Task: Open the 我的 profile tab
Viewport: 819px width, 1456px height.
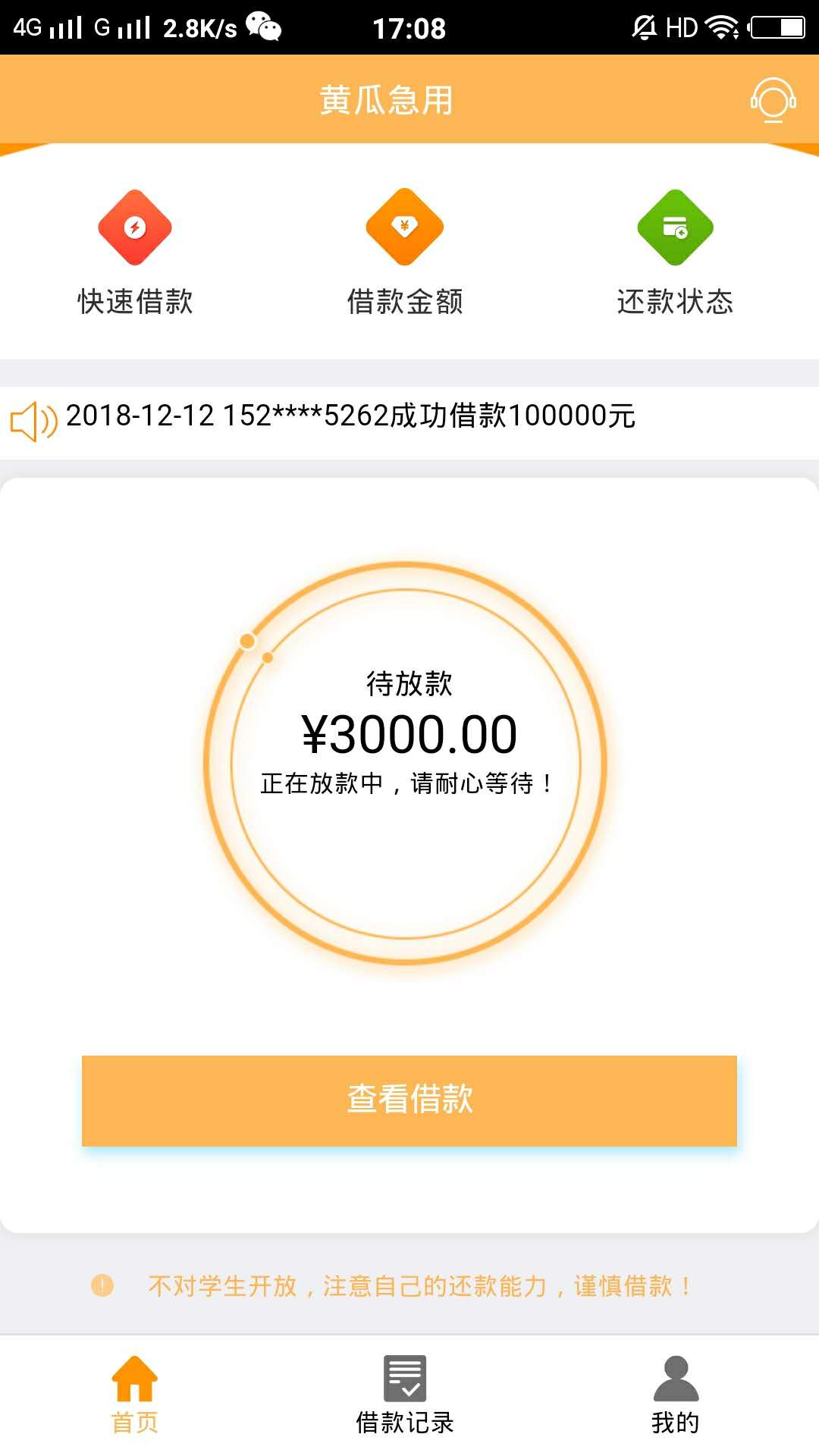Action: pos(675,1395)
